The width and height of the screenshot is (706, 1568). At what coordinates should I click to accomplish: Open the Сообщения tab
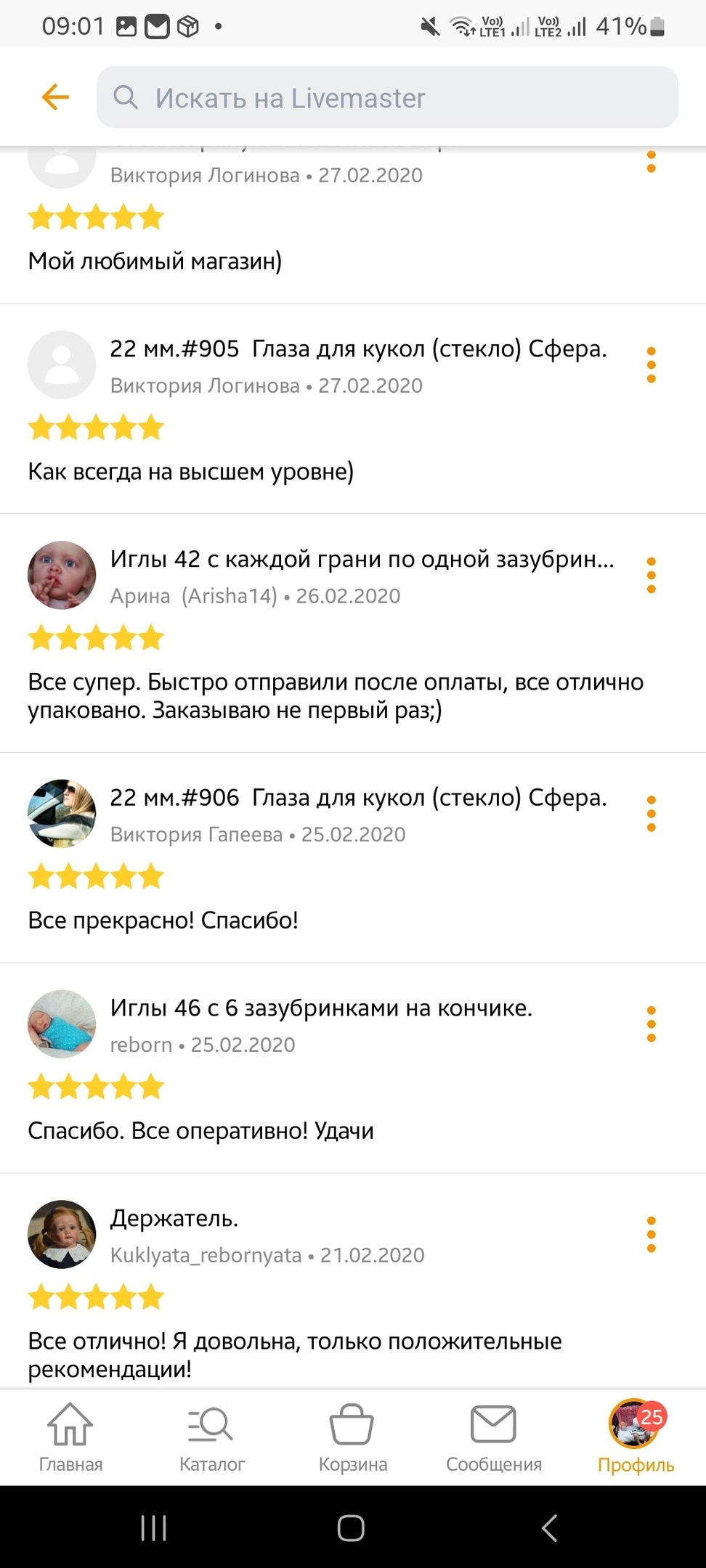click(494, 1437)
